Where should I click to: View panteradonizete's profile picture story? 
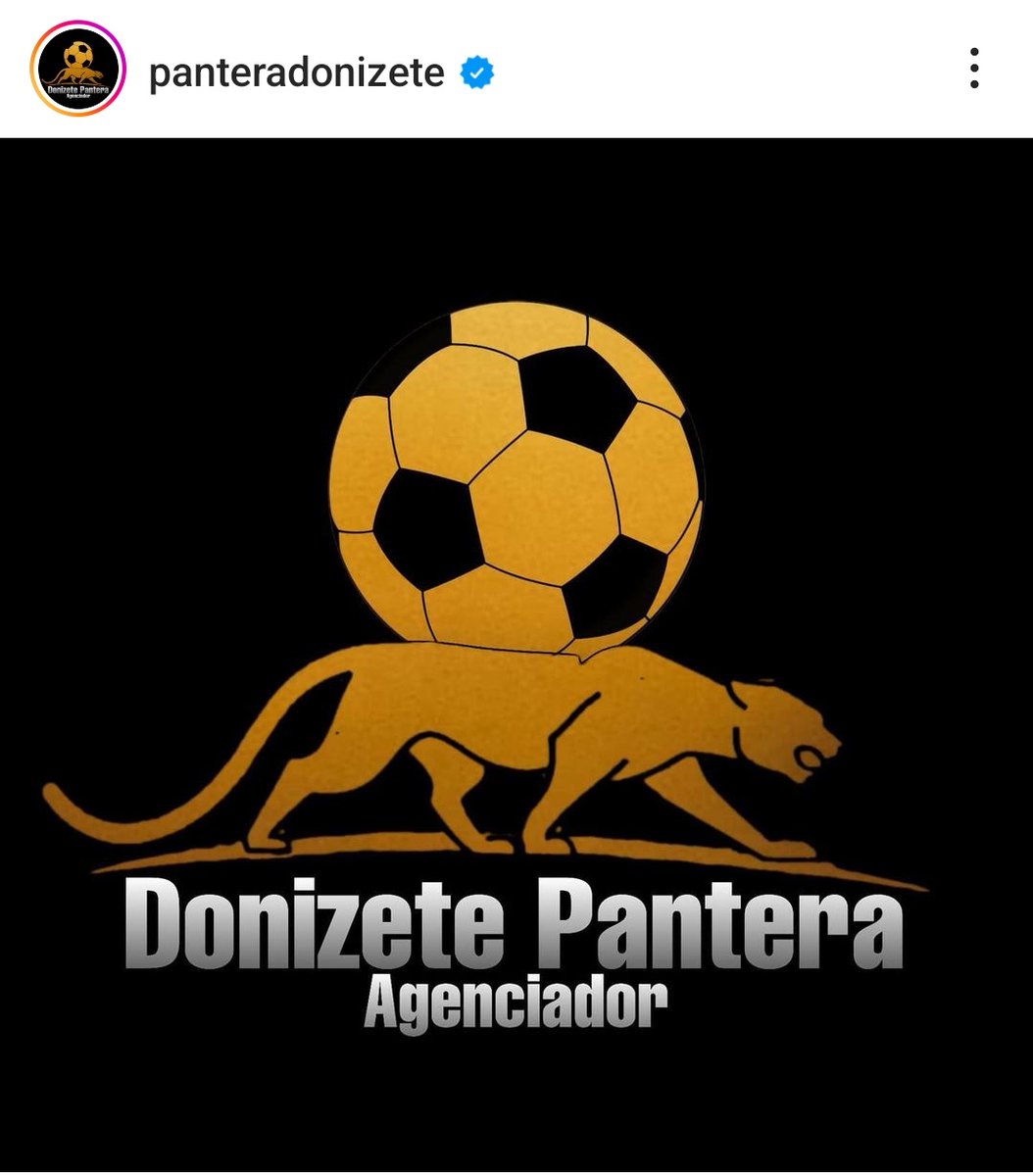click(x=76, y=70)
